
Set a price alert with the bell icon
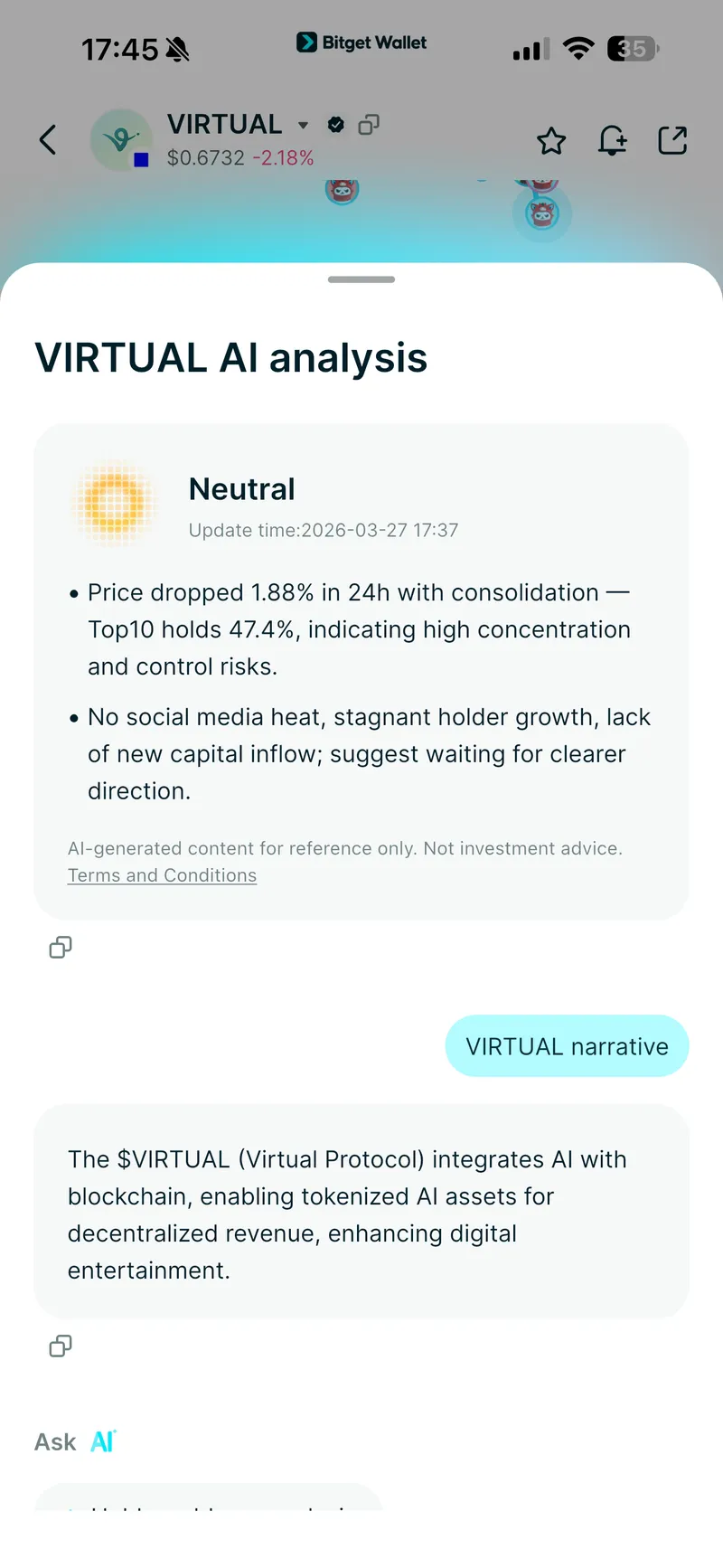pyautogui.click(x=613, y=140)
